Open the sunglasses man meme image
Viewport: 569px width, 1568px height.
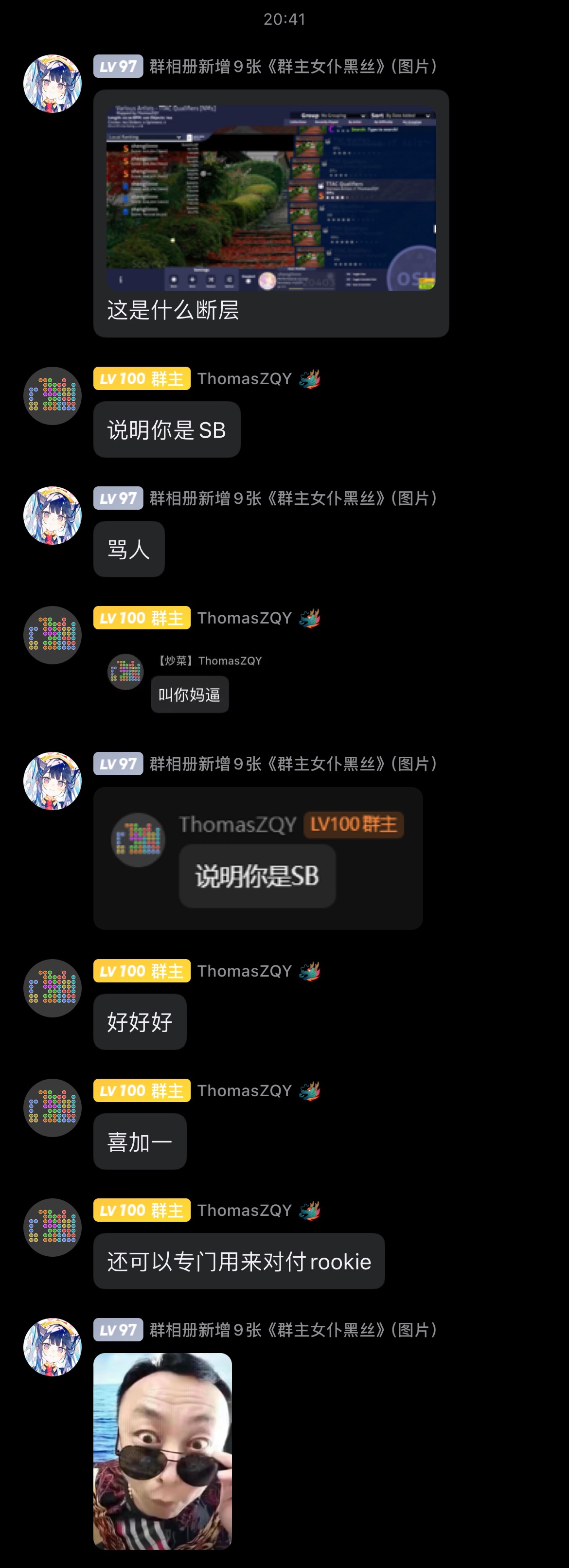(162, 1450)
